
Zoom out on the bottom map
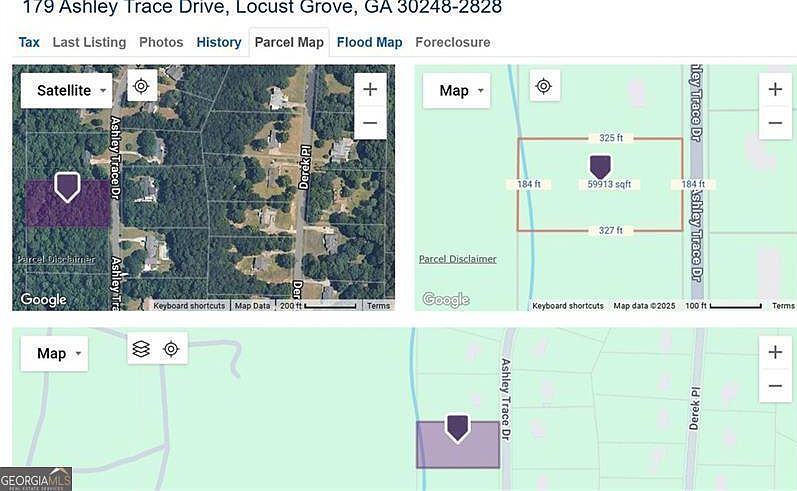[x=775, y=385]
